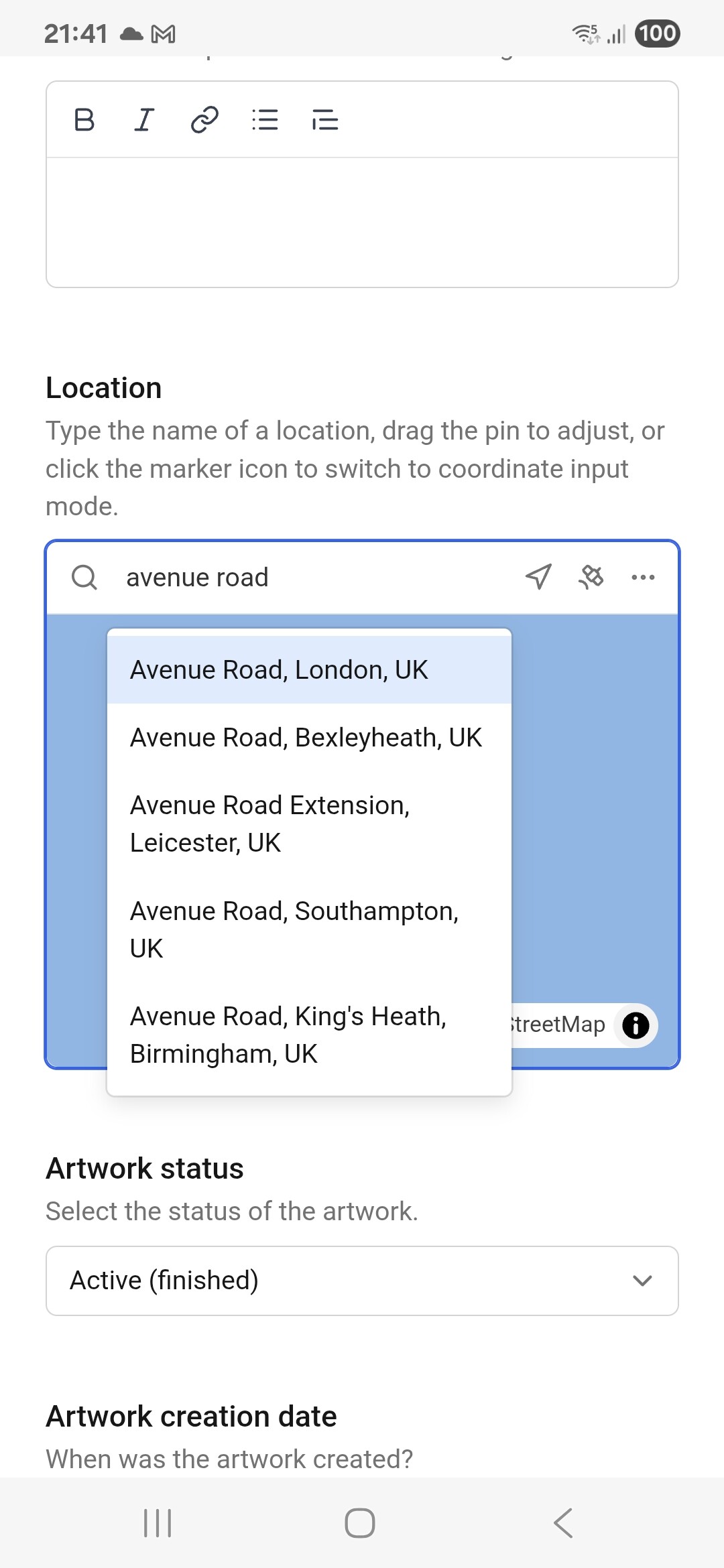Viewport: 724px width, 1568px height.
Task: Insert a numbered list
Action: coord(325,120)
